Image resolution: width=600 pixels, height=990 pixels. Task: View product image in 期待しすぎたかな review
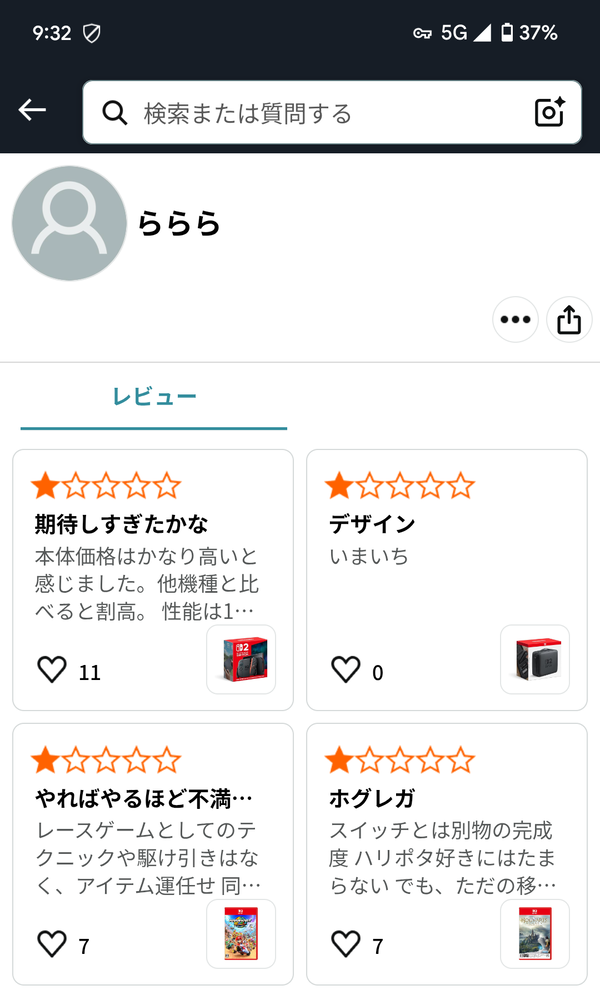[241, 660]
